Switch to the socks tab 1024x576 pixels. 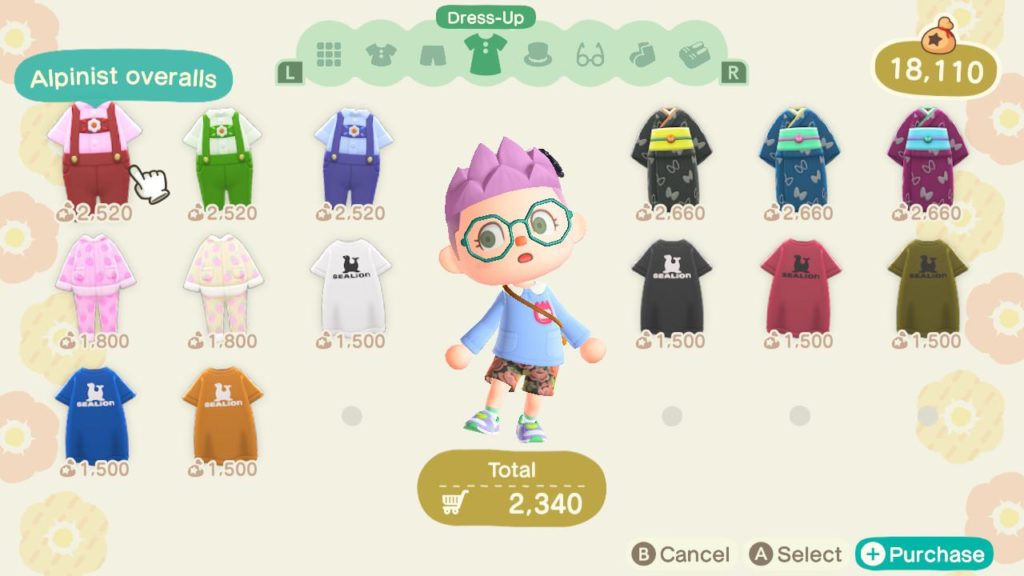pyautogui.click(x=641, y=54)
